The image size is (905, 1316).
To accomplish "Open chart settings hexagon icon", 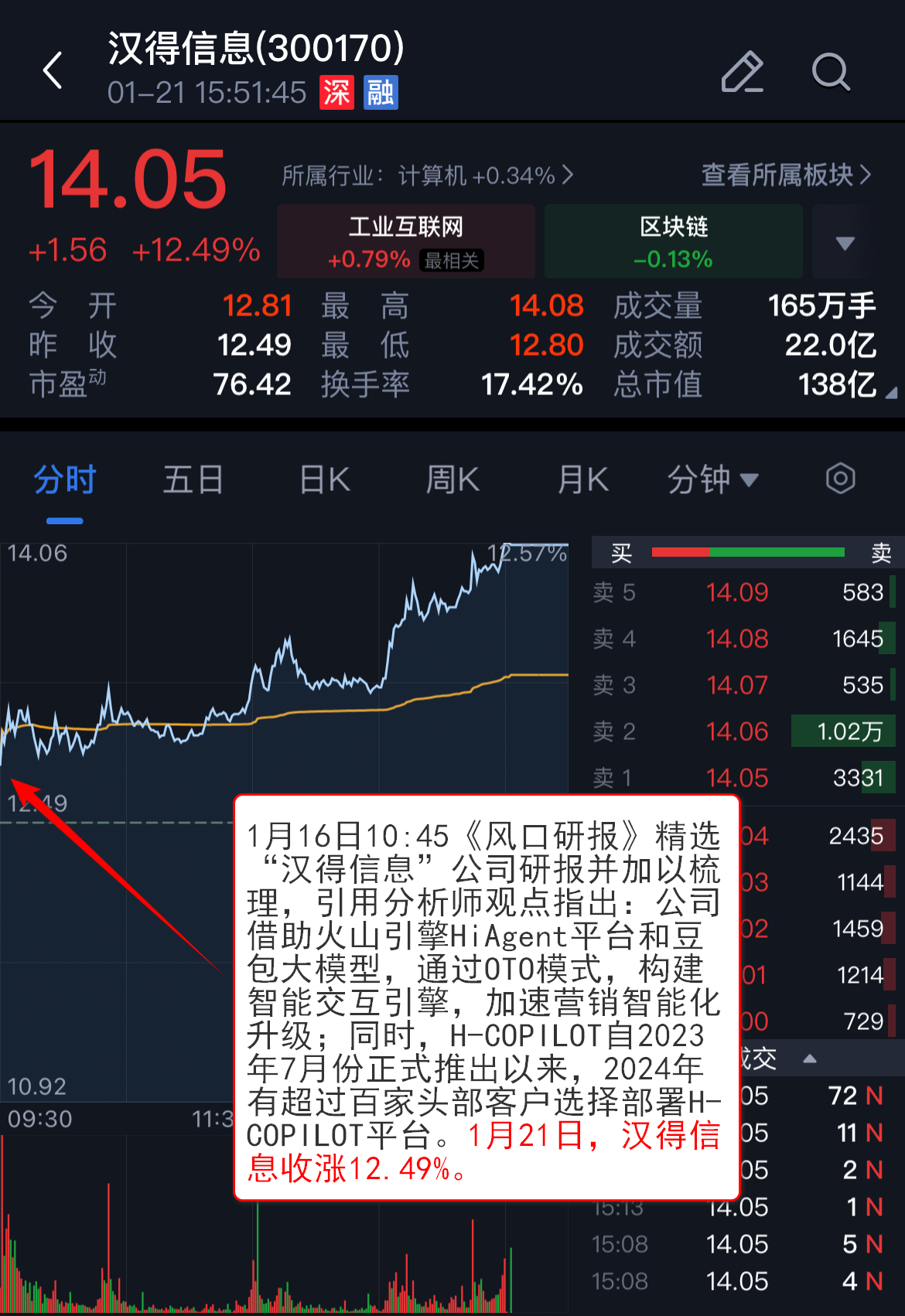I will tap(840, 479).
